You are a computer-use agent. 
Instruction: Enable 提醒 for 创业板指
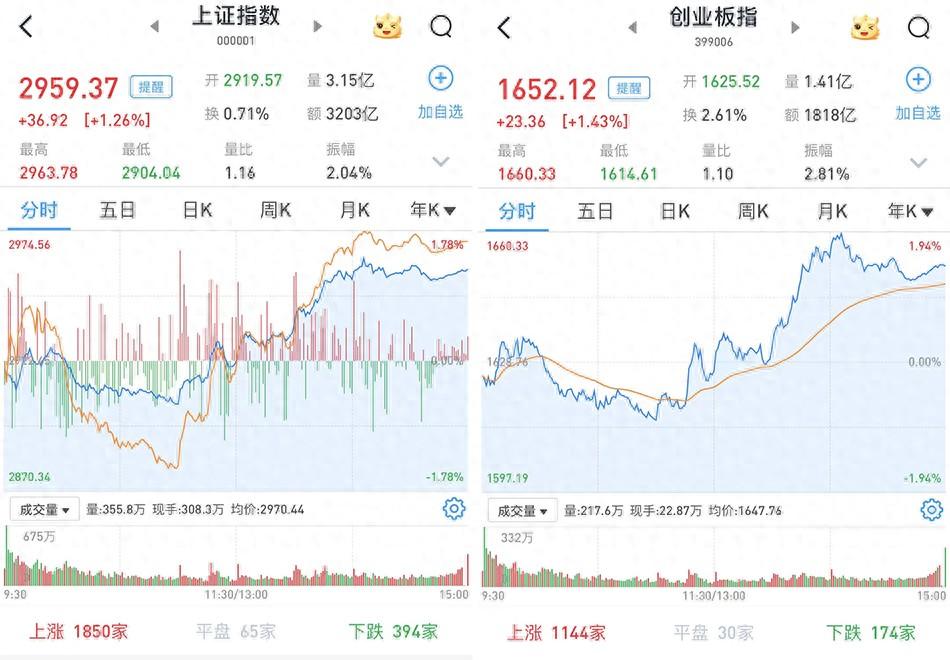[629, 88]
